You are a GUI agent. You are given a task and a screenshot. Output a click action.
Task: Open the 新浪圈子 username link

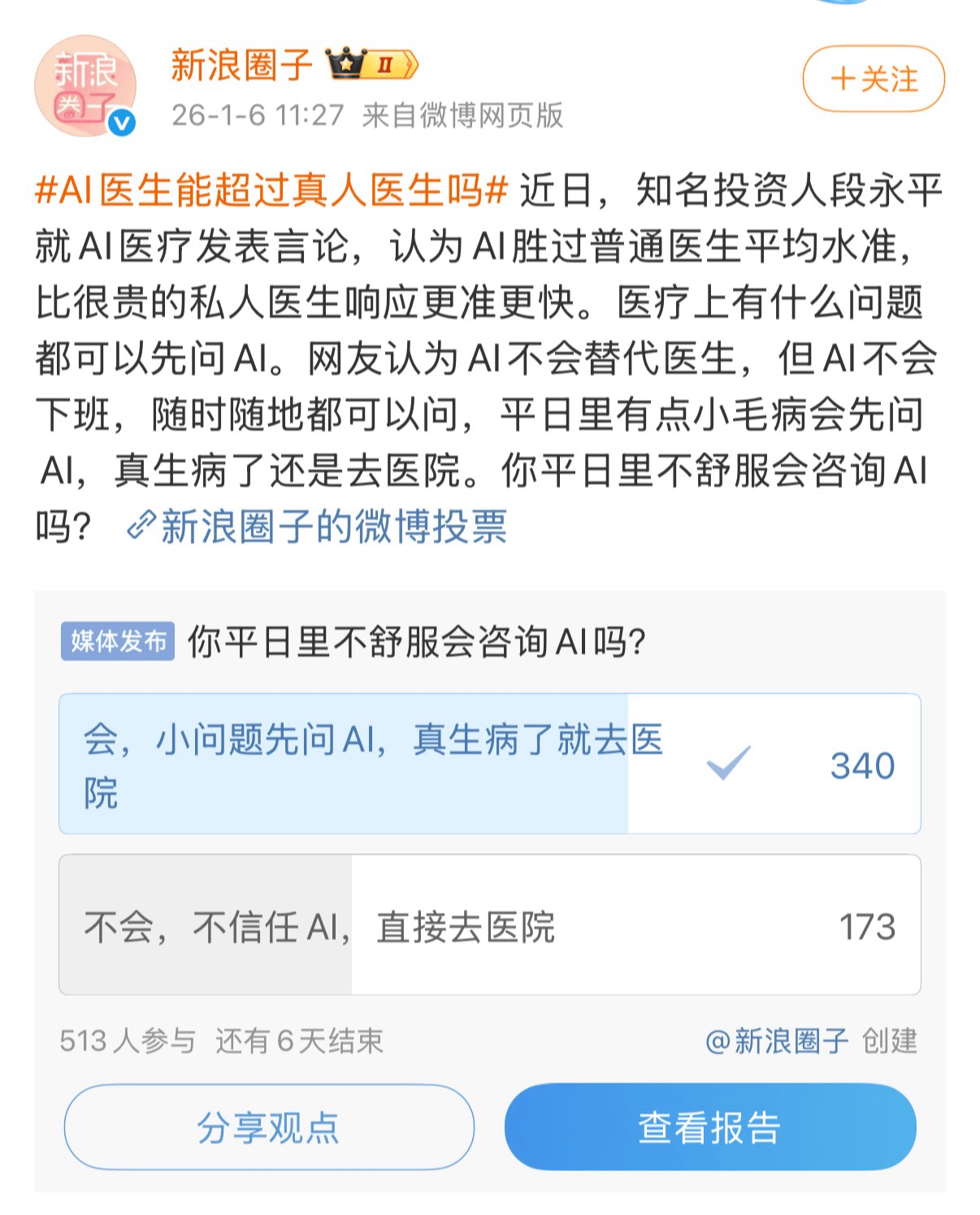click(x=241, y=65)
